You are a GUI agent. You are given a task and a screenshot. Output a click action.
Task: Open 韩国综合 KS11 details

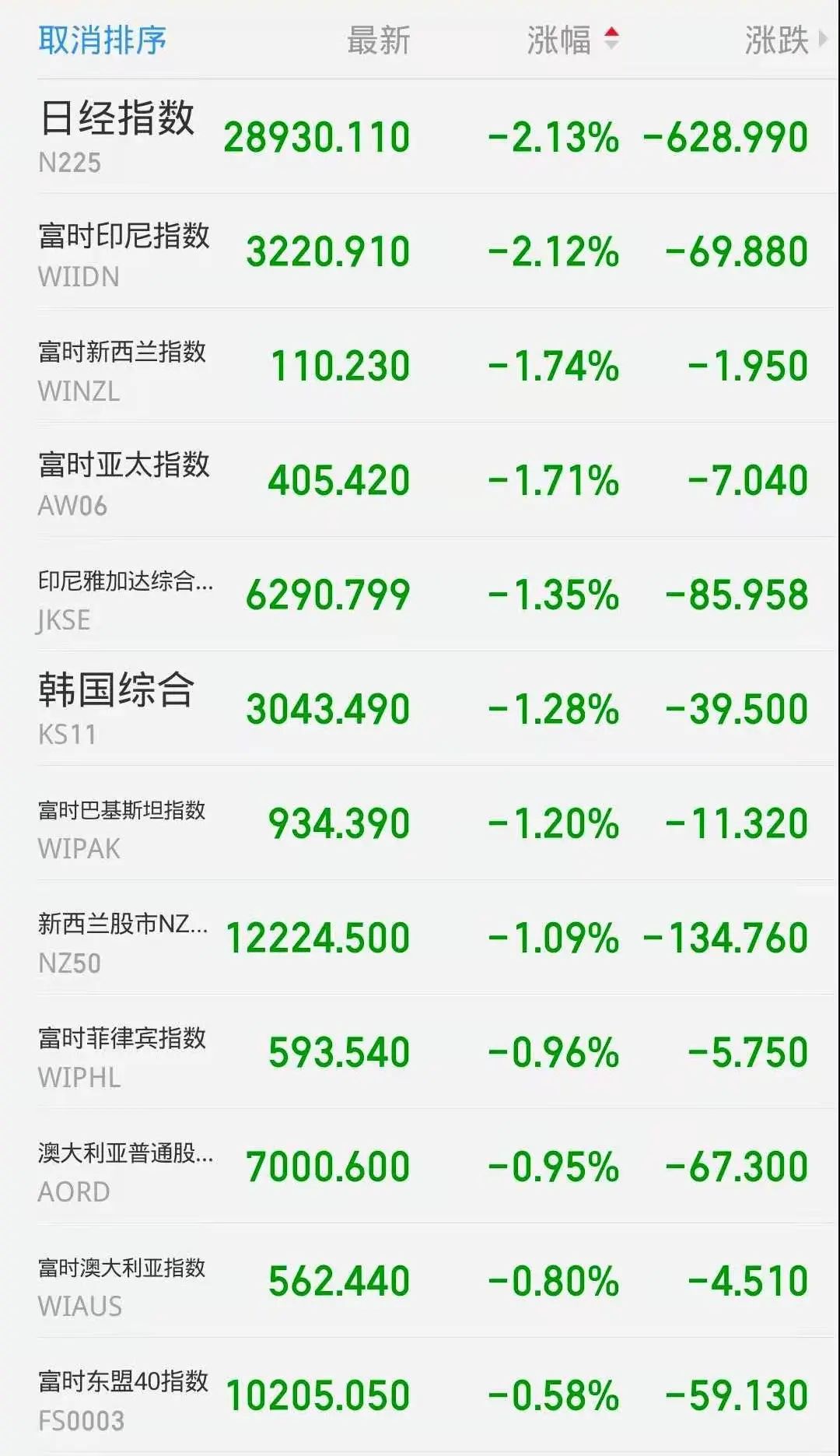coord(437,709)
